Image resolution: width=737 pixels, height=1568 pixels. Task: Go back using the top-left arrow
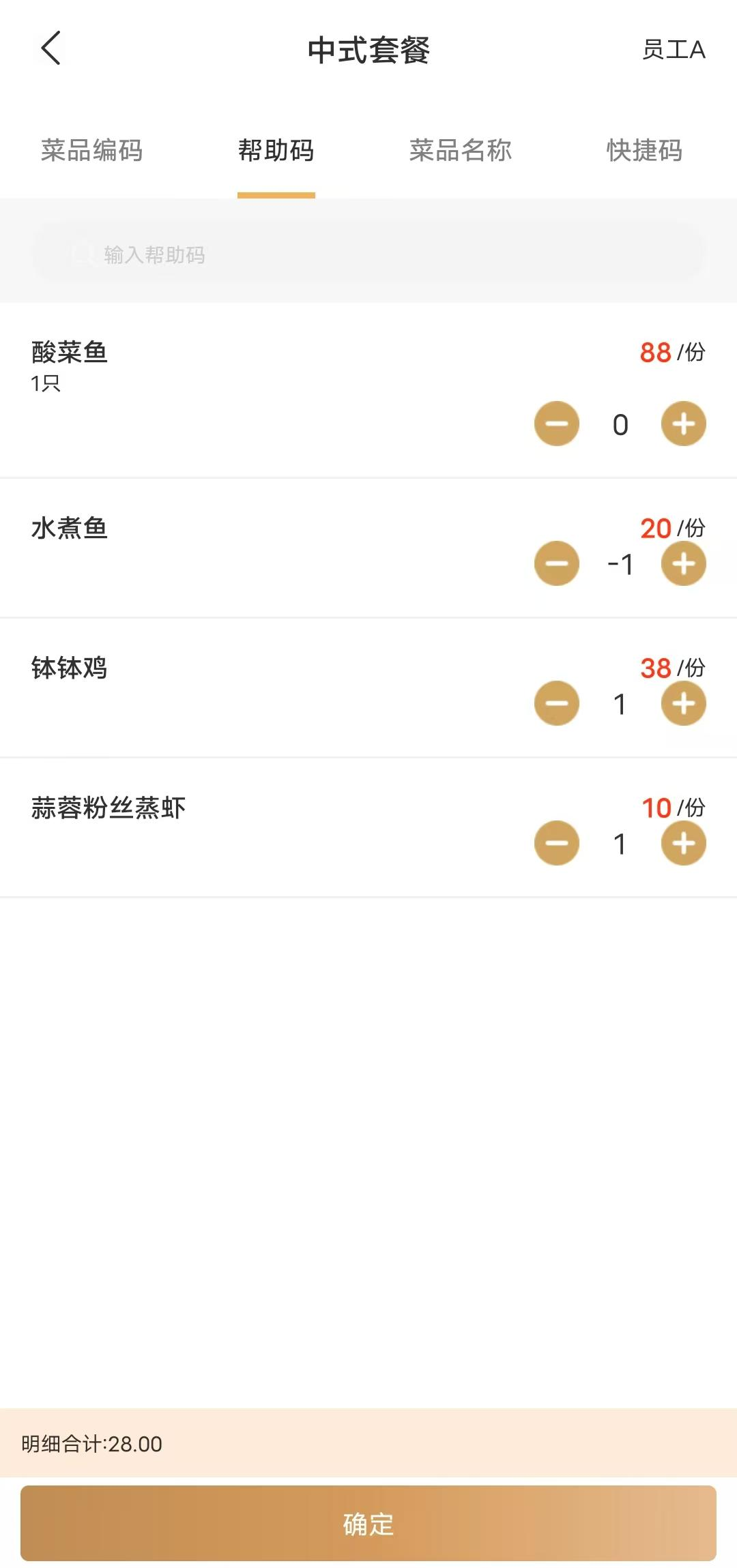coord(51,48)
